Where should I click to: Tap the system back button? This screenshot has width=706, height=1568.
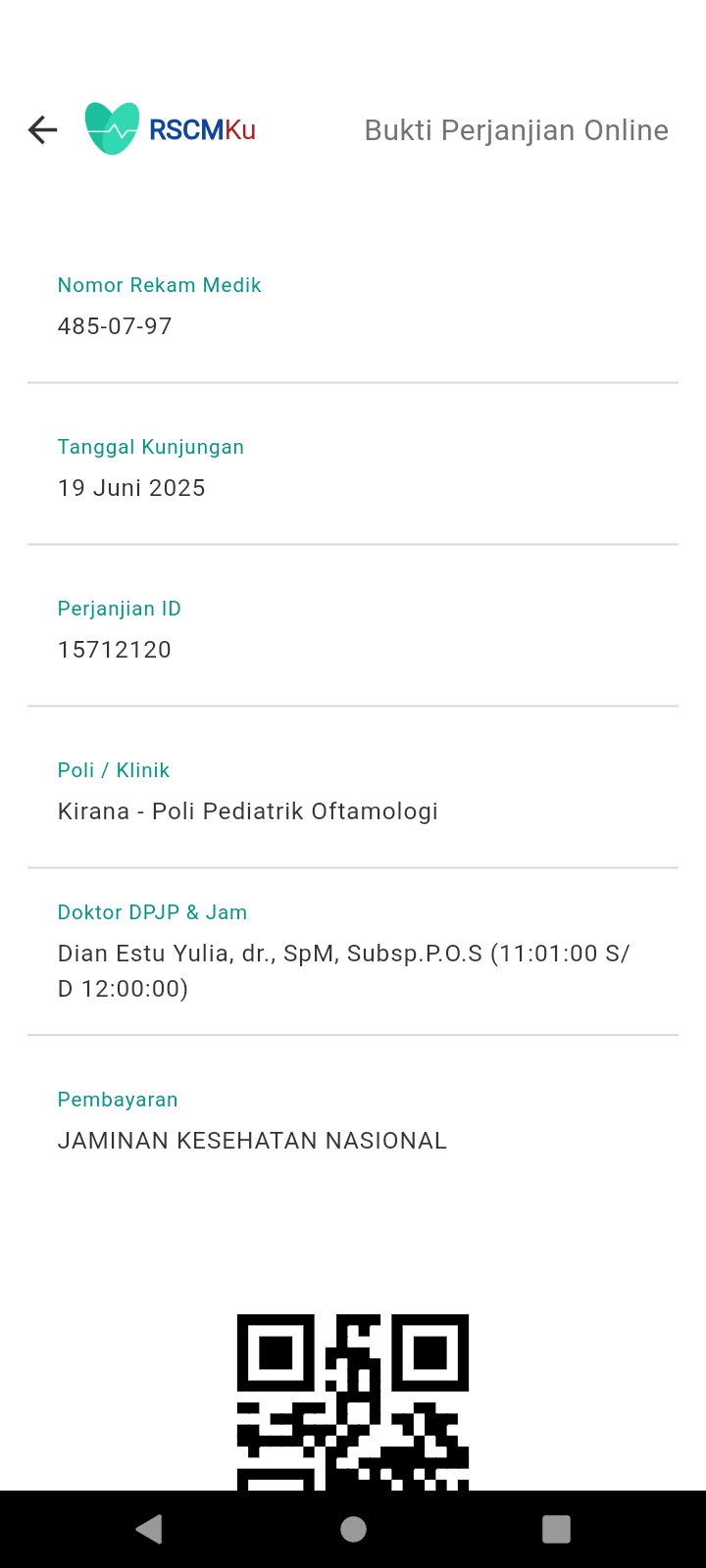coord(149,1529)
